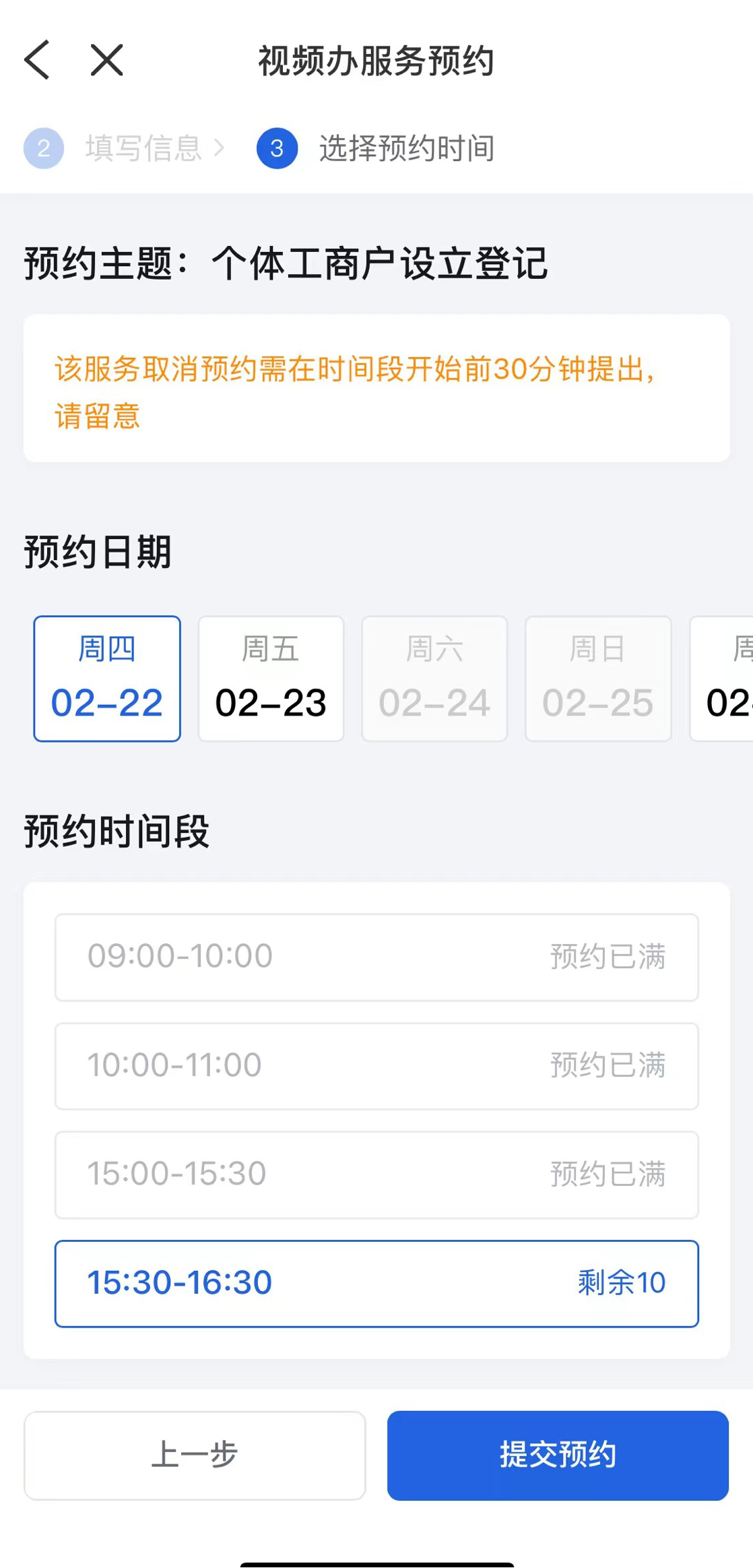Viewport: 753px width, 1568px height.
Task: Return to step 2 填写信息
Action: coord(123,148)
